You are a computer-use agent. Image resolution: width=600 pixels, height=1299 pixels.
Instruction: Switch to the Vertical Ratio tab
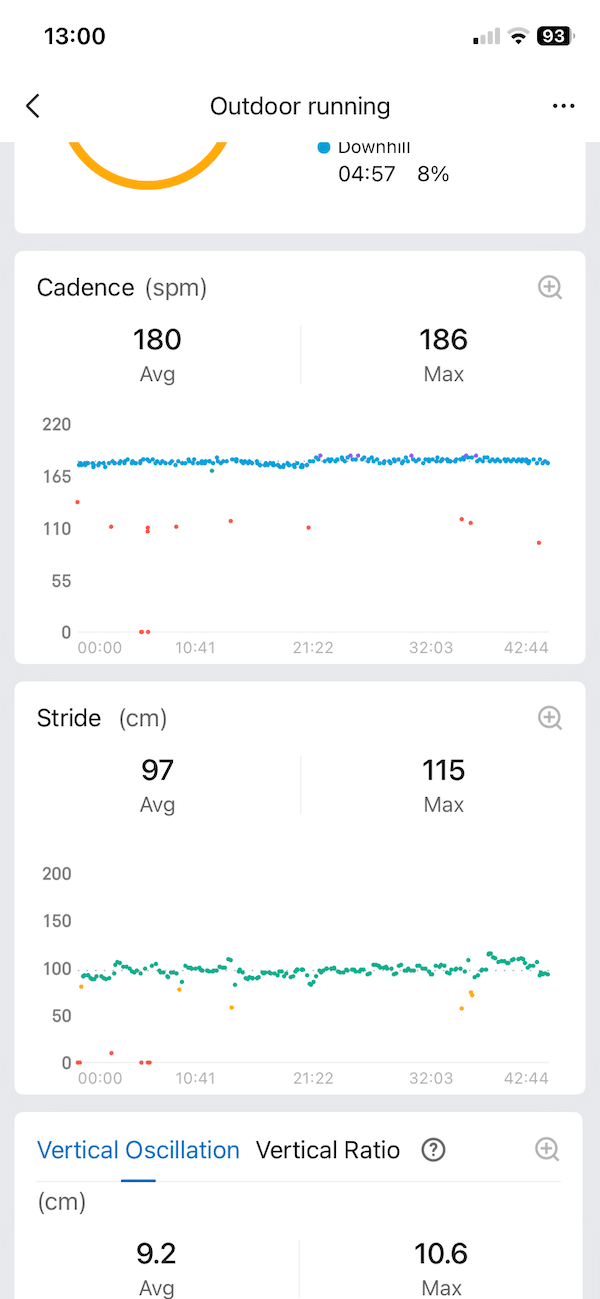point(328,1150)
